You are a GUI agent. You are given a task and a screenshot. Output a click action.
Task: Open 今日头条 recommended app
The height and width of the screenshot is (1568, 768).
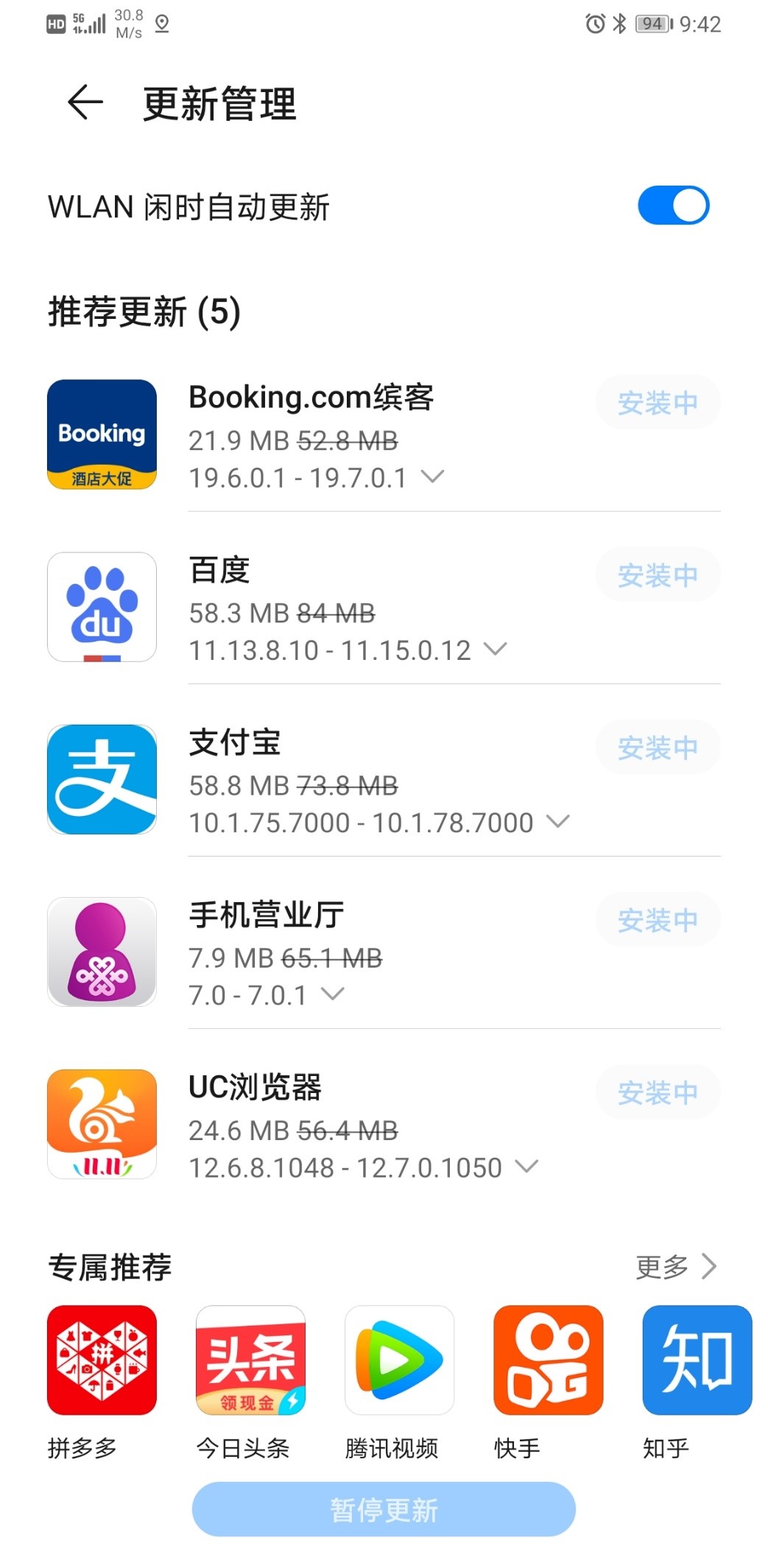tap(250, 1360)
